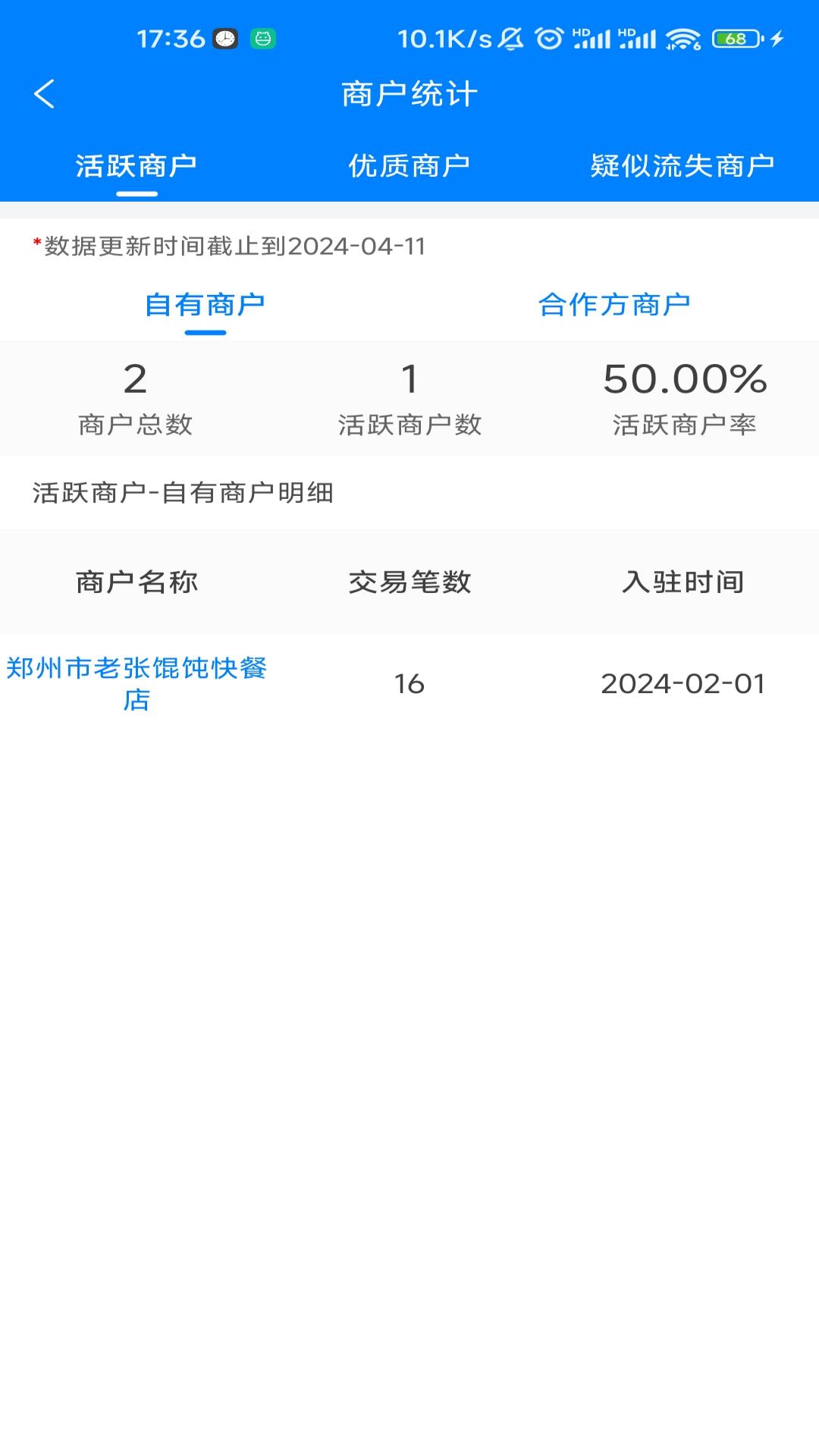
Task: Reselect the highlighted 活跃商户 tab
Action: click(x=135, y=165)
